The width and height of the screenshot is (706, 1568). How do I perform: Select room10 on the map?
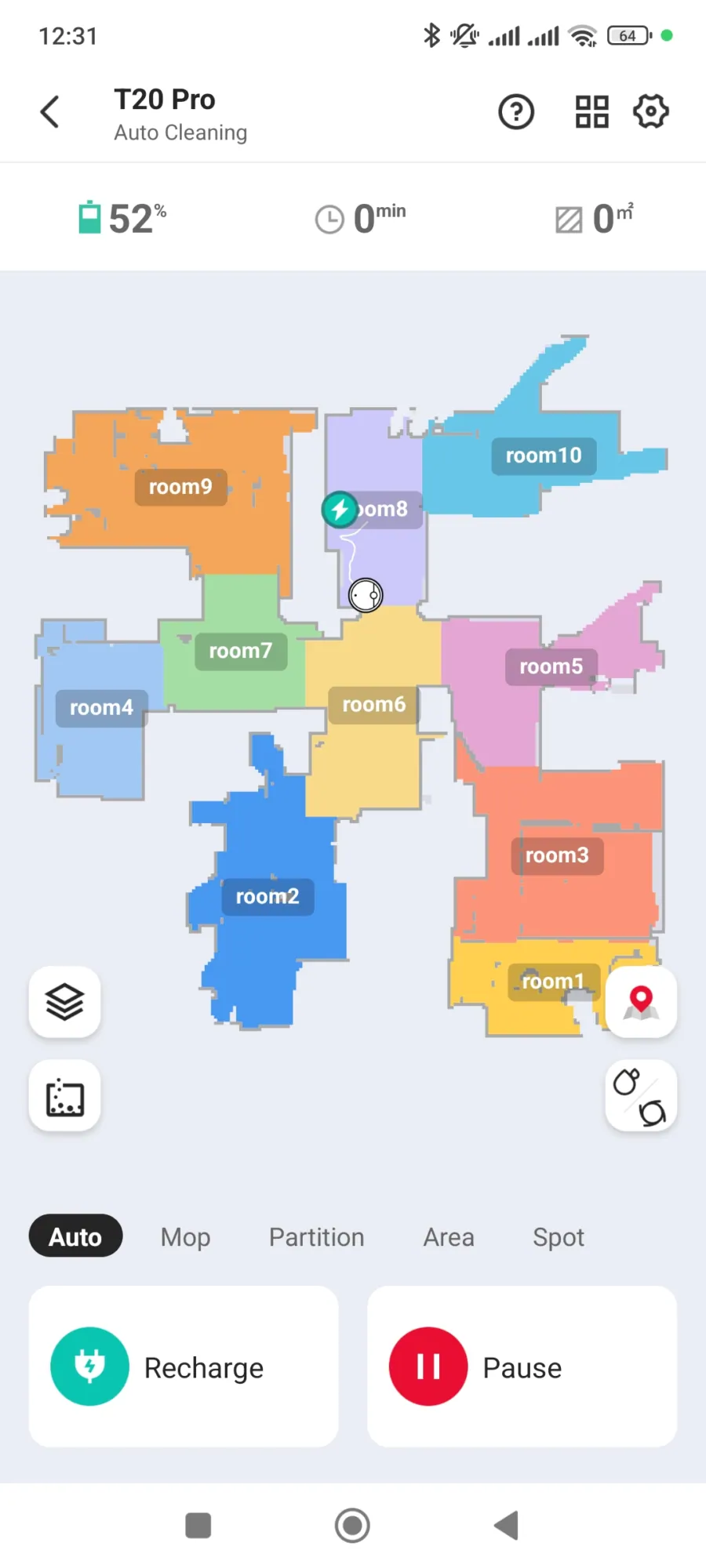(x=543, y=456)
